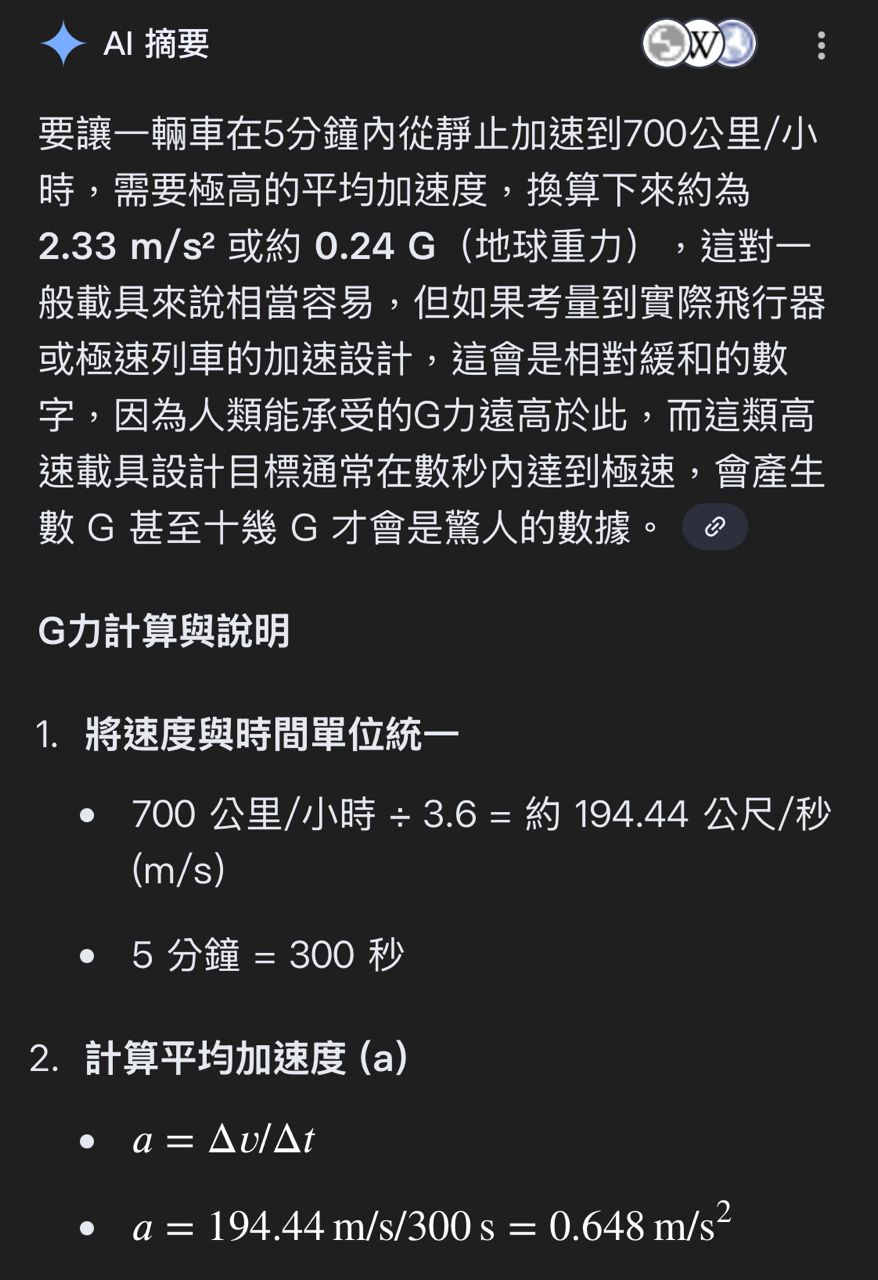Open the source icons cluster
The height and width of the screenshot is (1280, 878).
698,44
